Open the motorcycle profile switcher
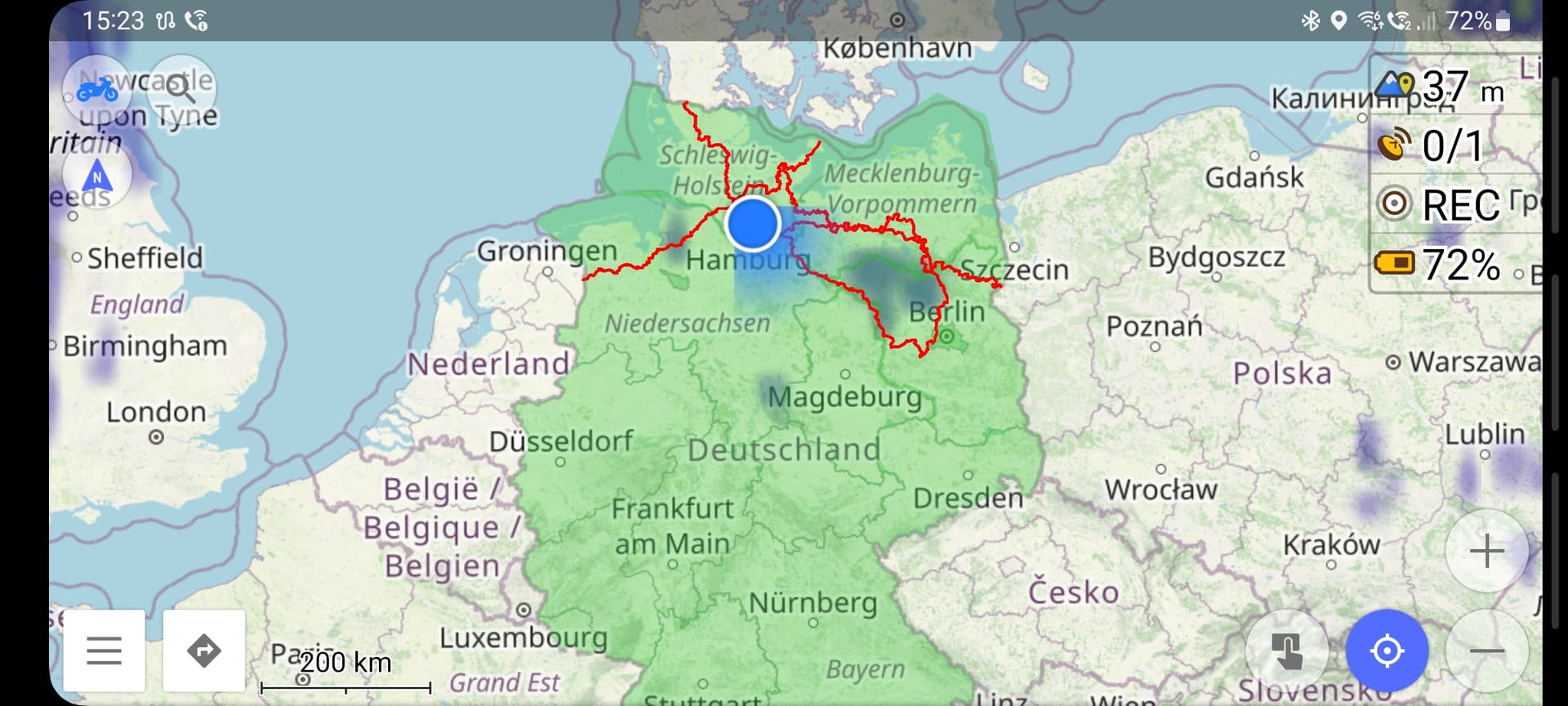This screenshot has height=706, width=1568. pos(96,89)
